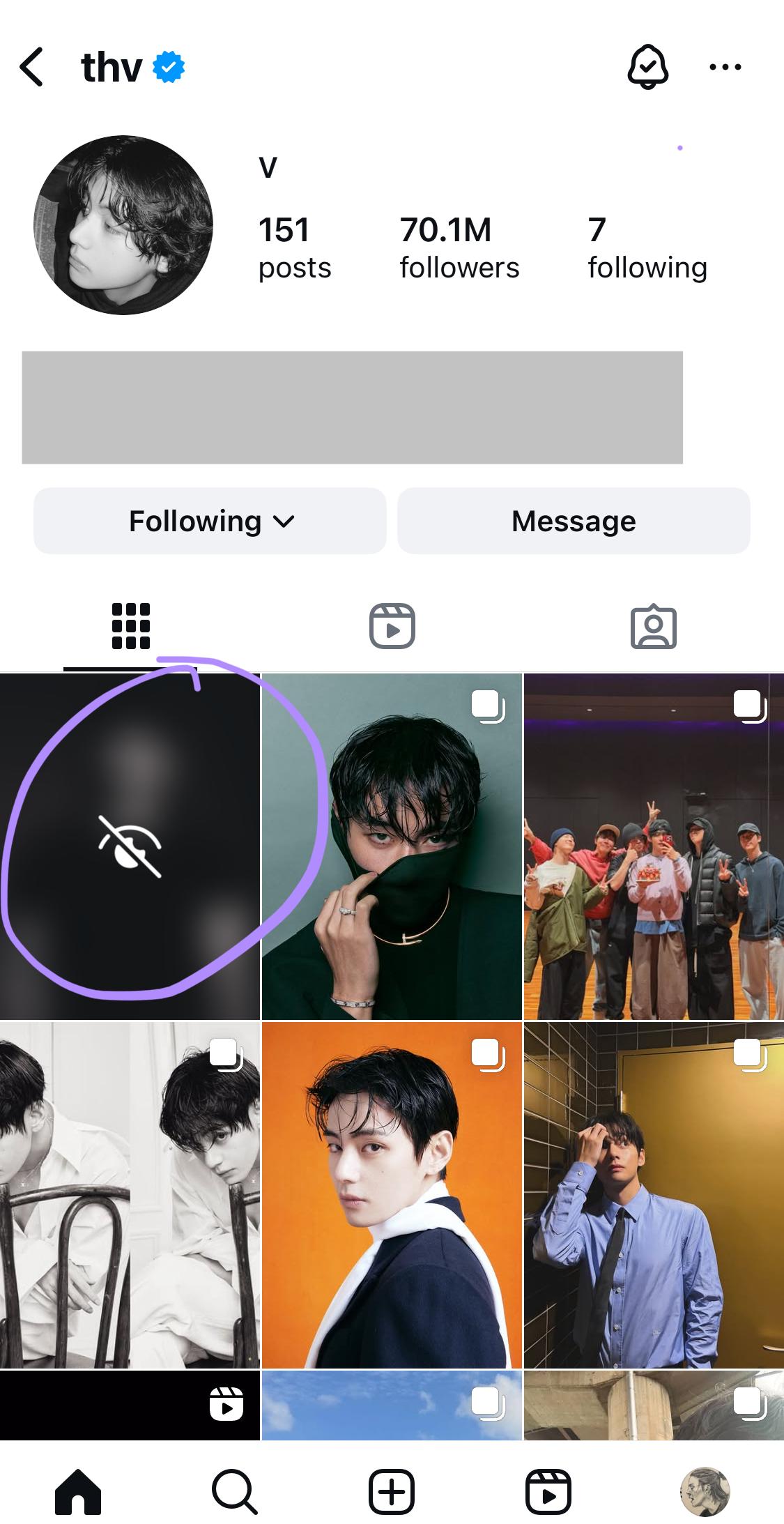Open the hidden post with crossed-out eye

(x=130, y=846)
